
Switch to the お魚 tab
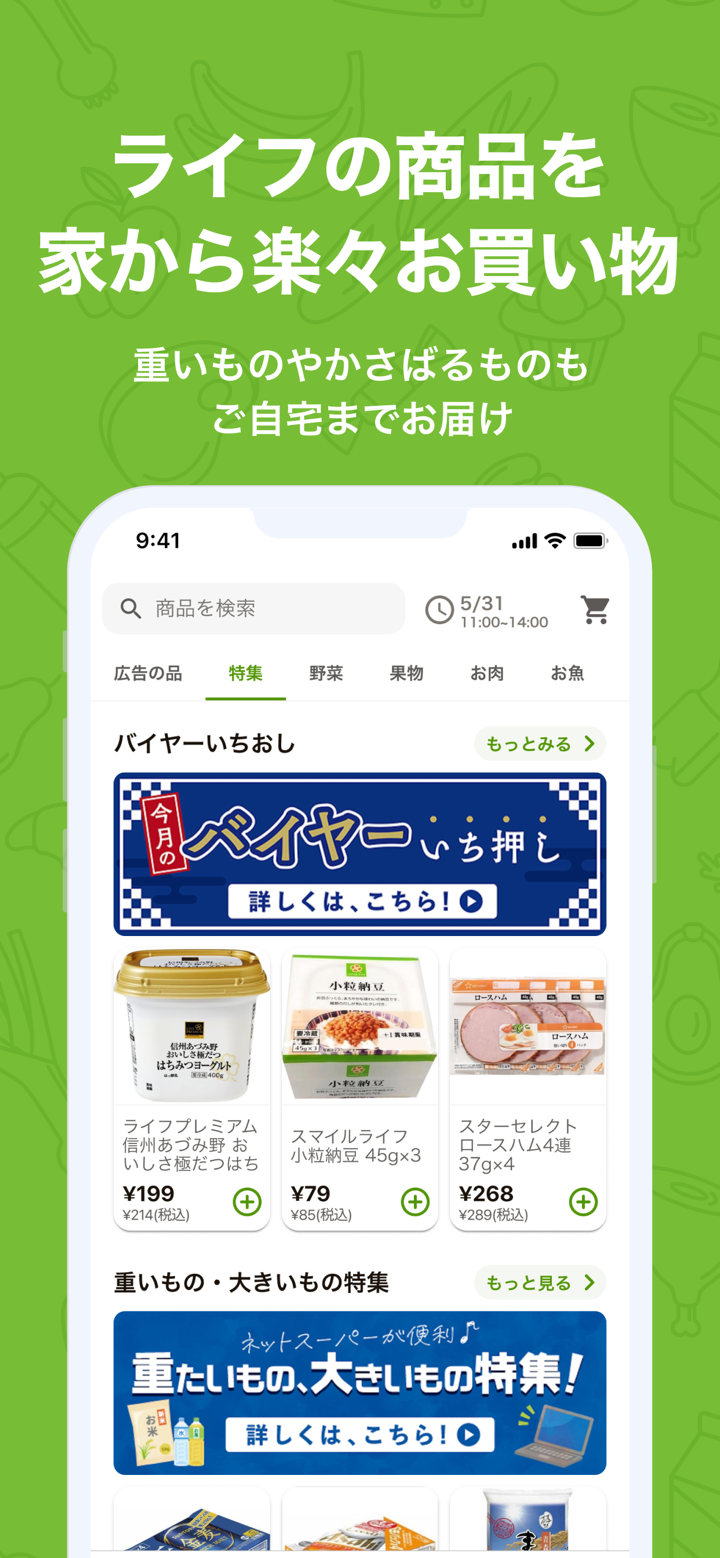566,674
